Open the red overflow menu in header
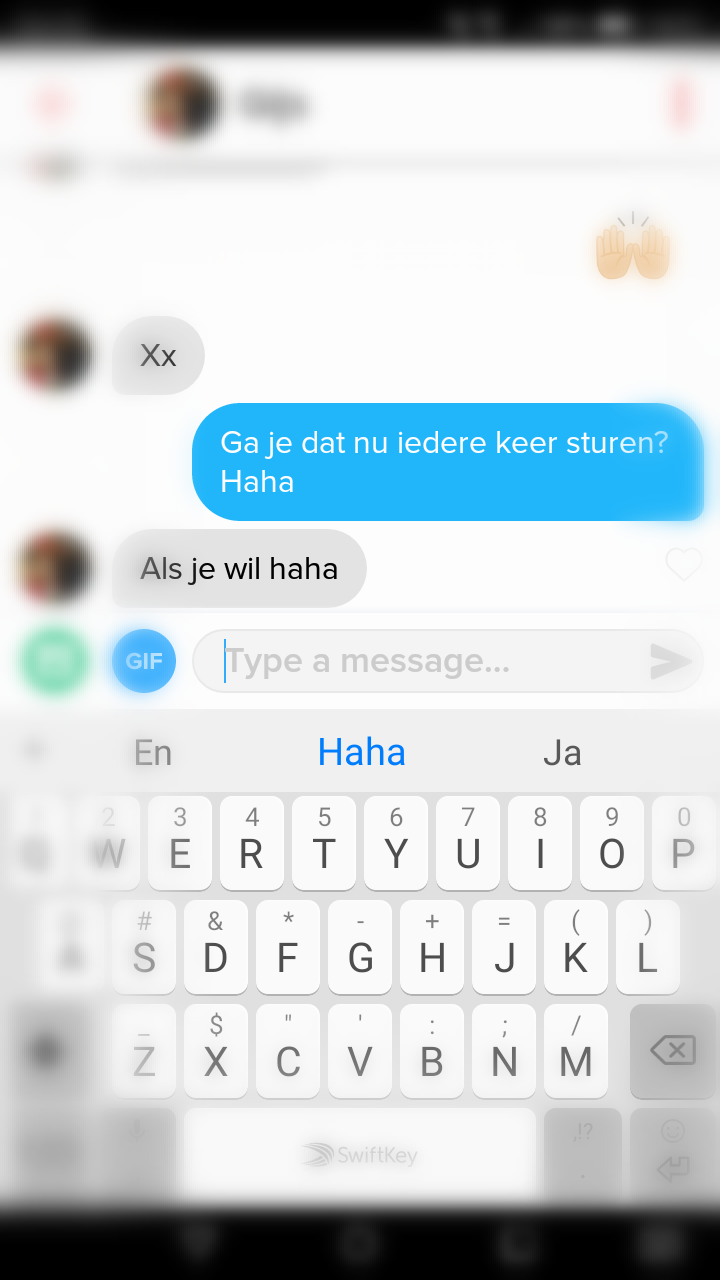This screenshot has height=1280, width=720. [x=682, y=103]
